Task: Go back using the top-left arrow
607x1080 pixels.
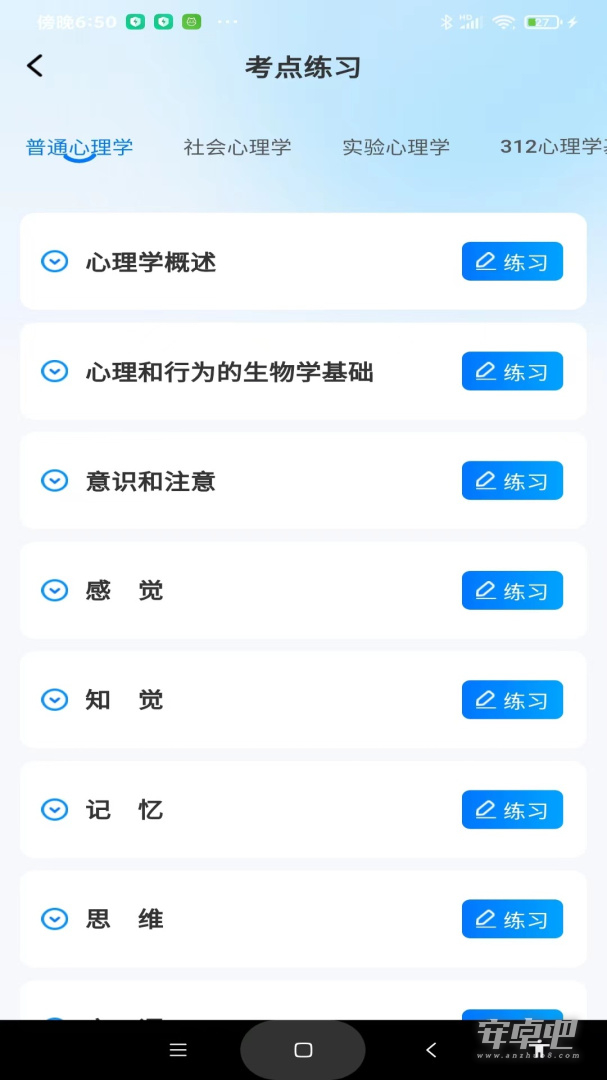Action: click(34, 66)
